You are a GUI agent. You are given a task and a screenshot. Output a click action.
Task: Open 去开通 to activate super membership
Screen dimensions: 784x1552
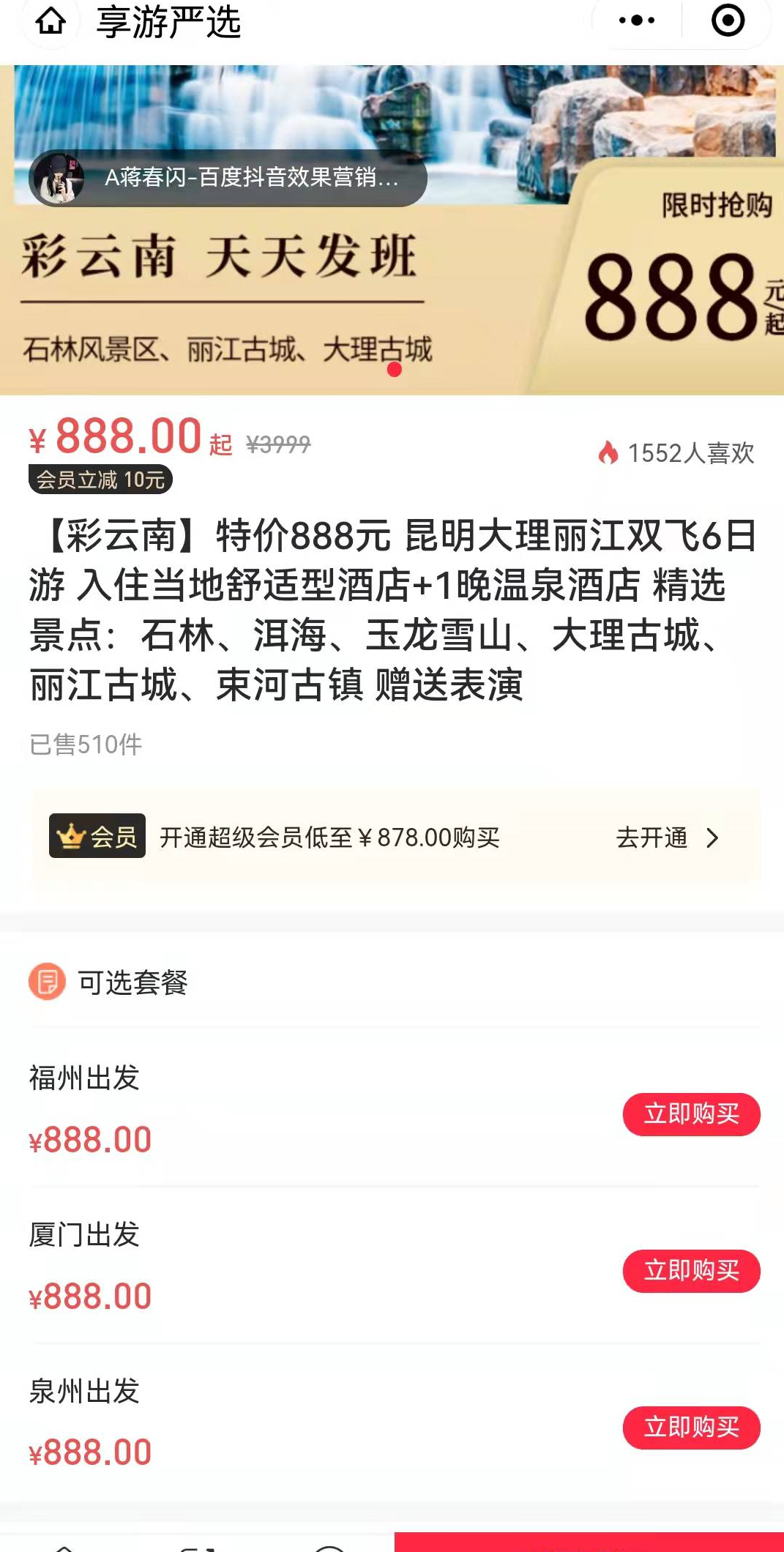point(667,837)
